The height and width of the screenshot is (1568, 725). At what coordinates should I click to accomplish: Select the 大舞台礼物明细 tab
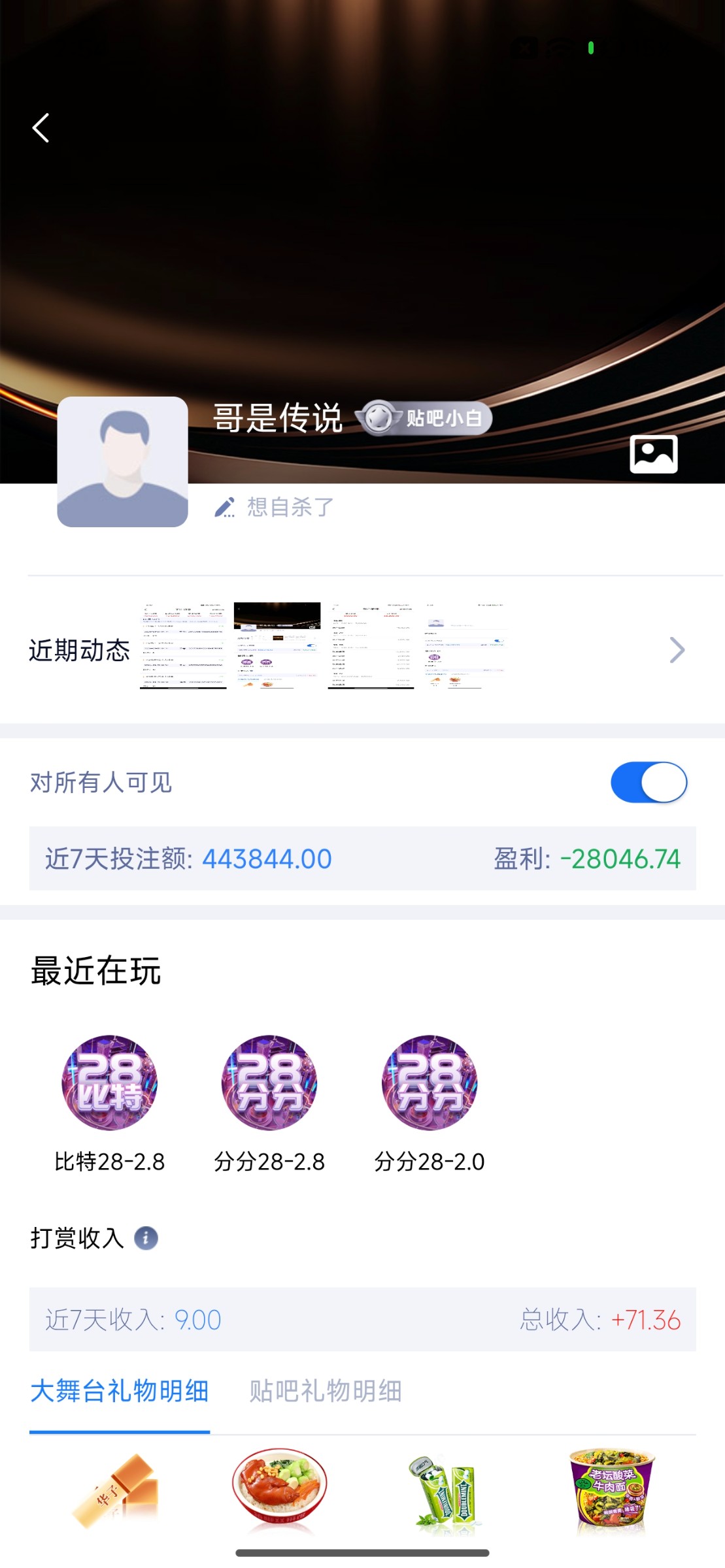click(120, 1390)
